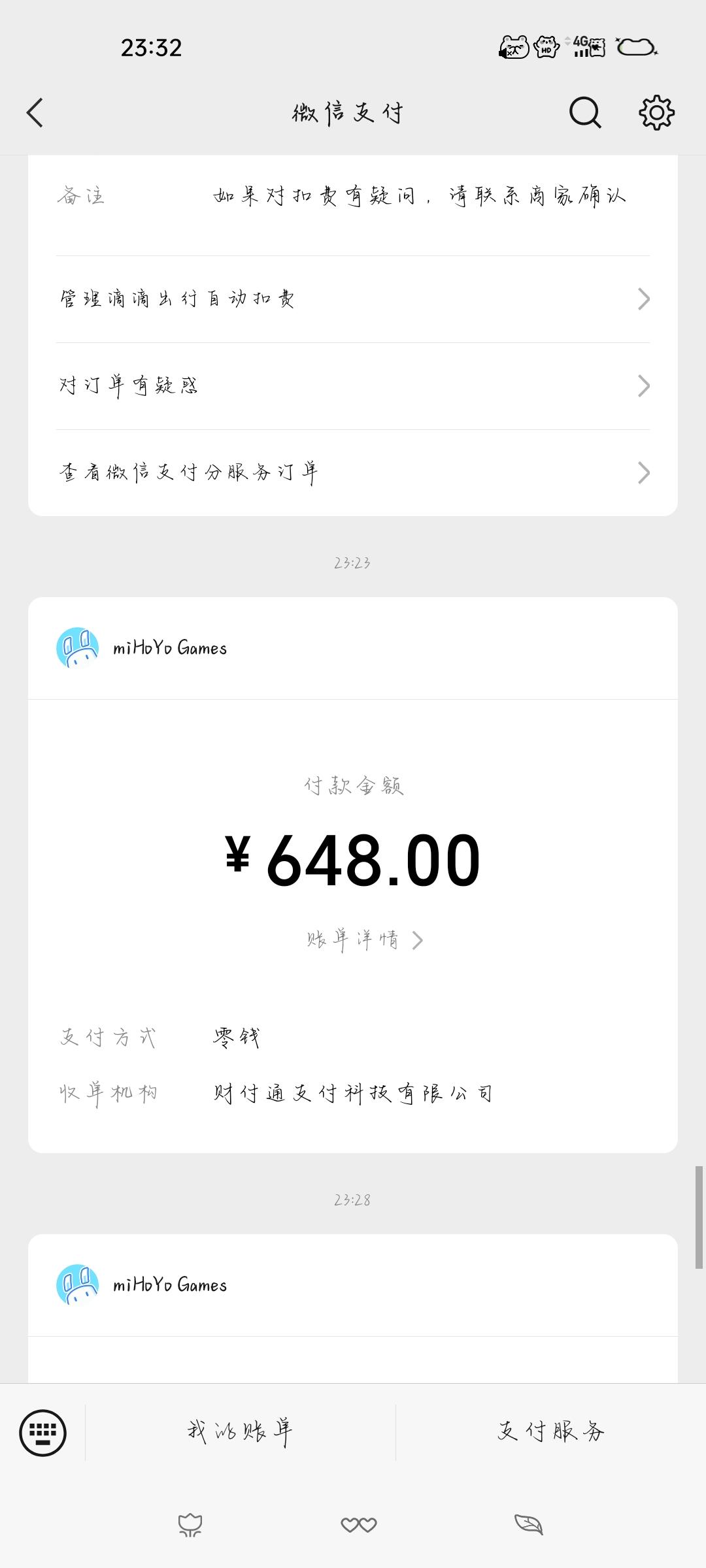Open the search icon in the title bar
The width and height of the screenshot is (706, 1568).
pyautogui.click(x=585, y=112)
